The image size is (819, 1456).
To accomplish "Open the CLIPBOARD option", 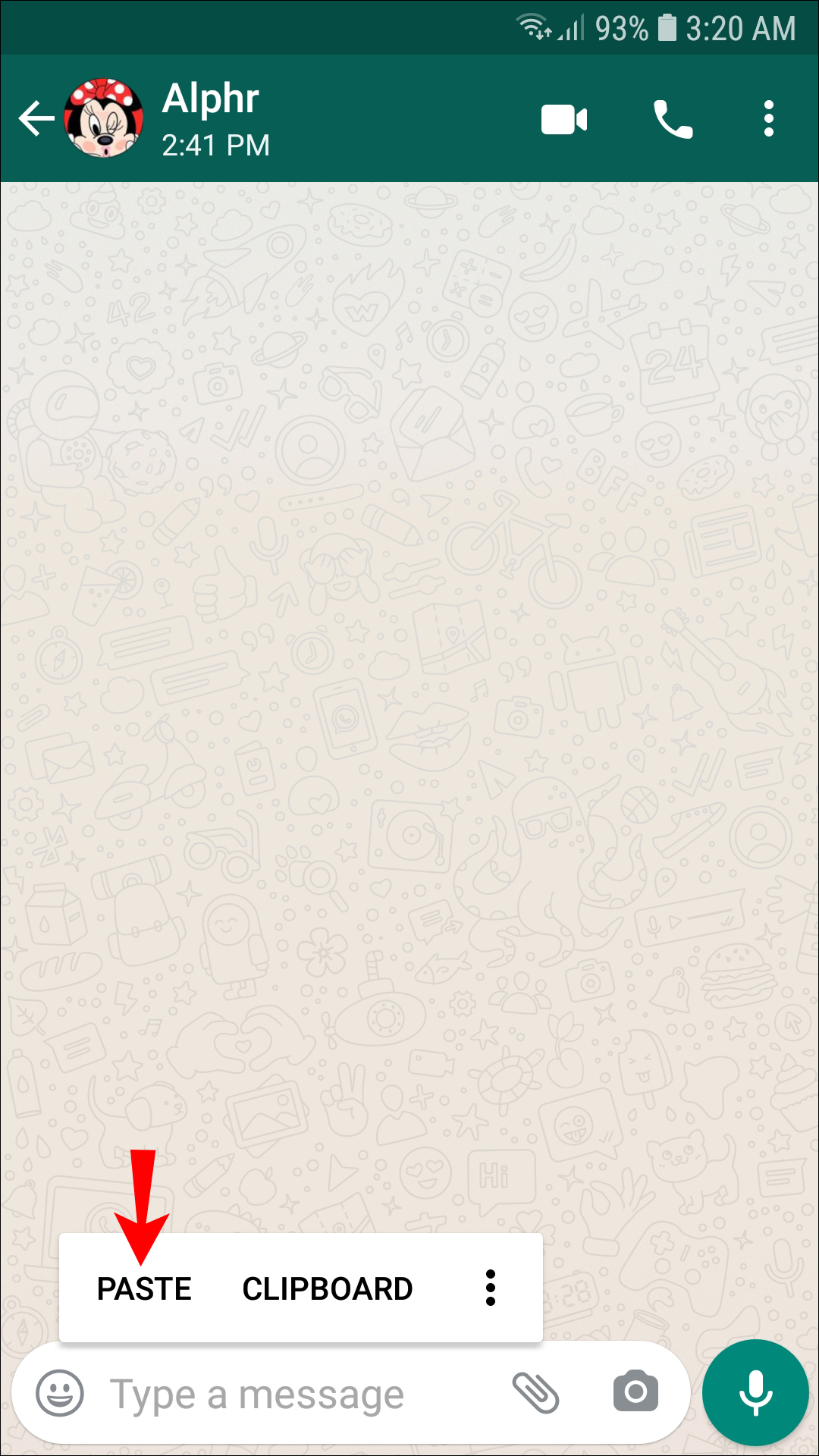I will (327, 1288).
